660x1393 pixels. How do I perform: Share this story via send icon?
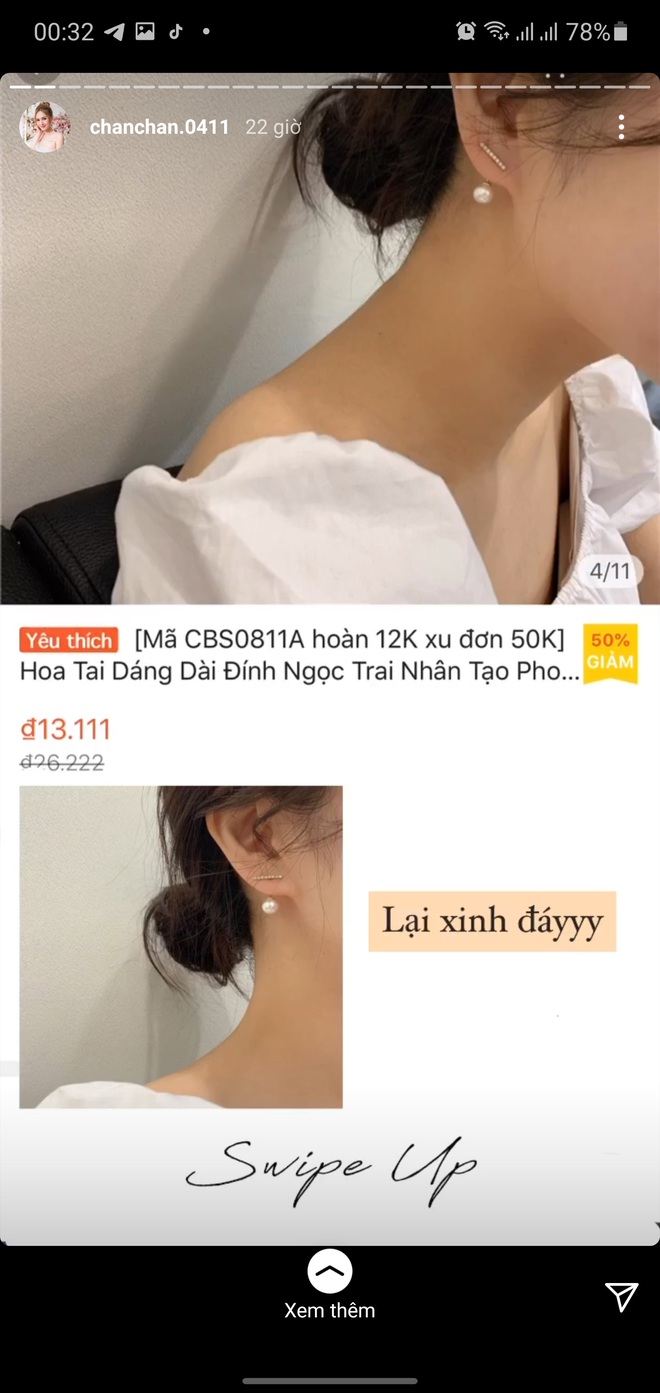[621, 1297]
